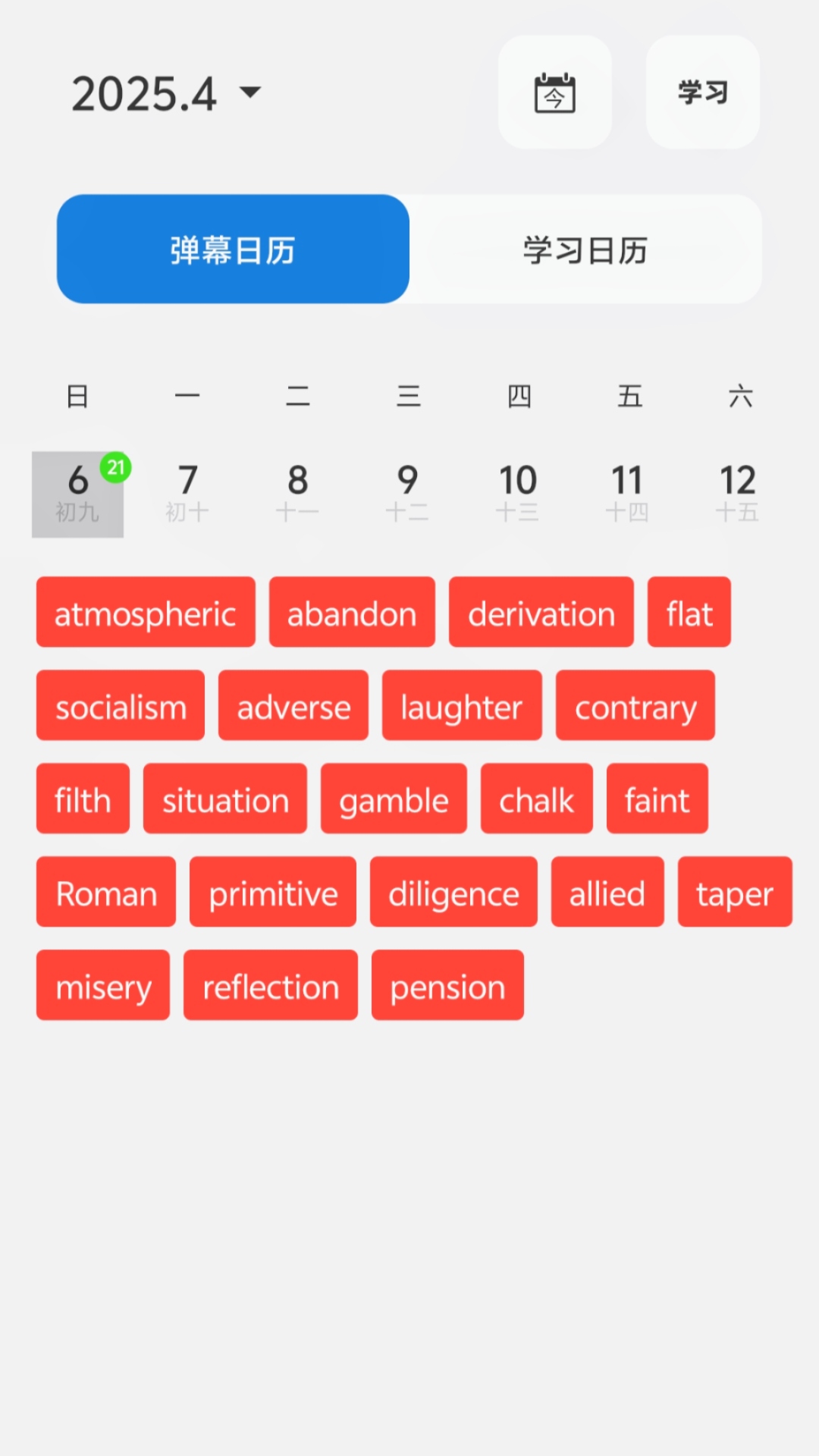Open the pension chip
819x1456 pixels.
tap(447, 985)
